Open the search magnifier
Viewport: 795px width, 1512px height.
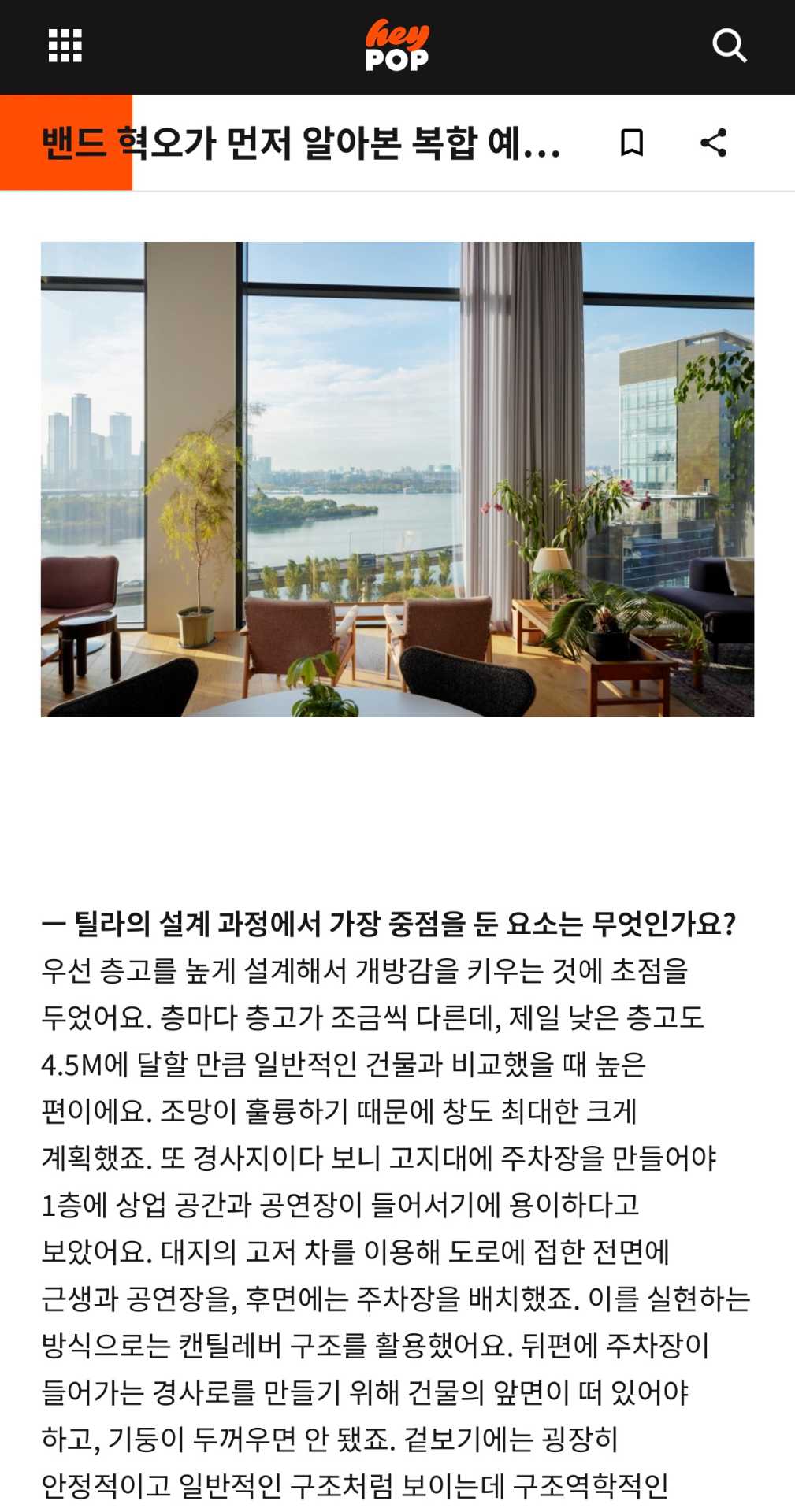730,46
